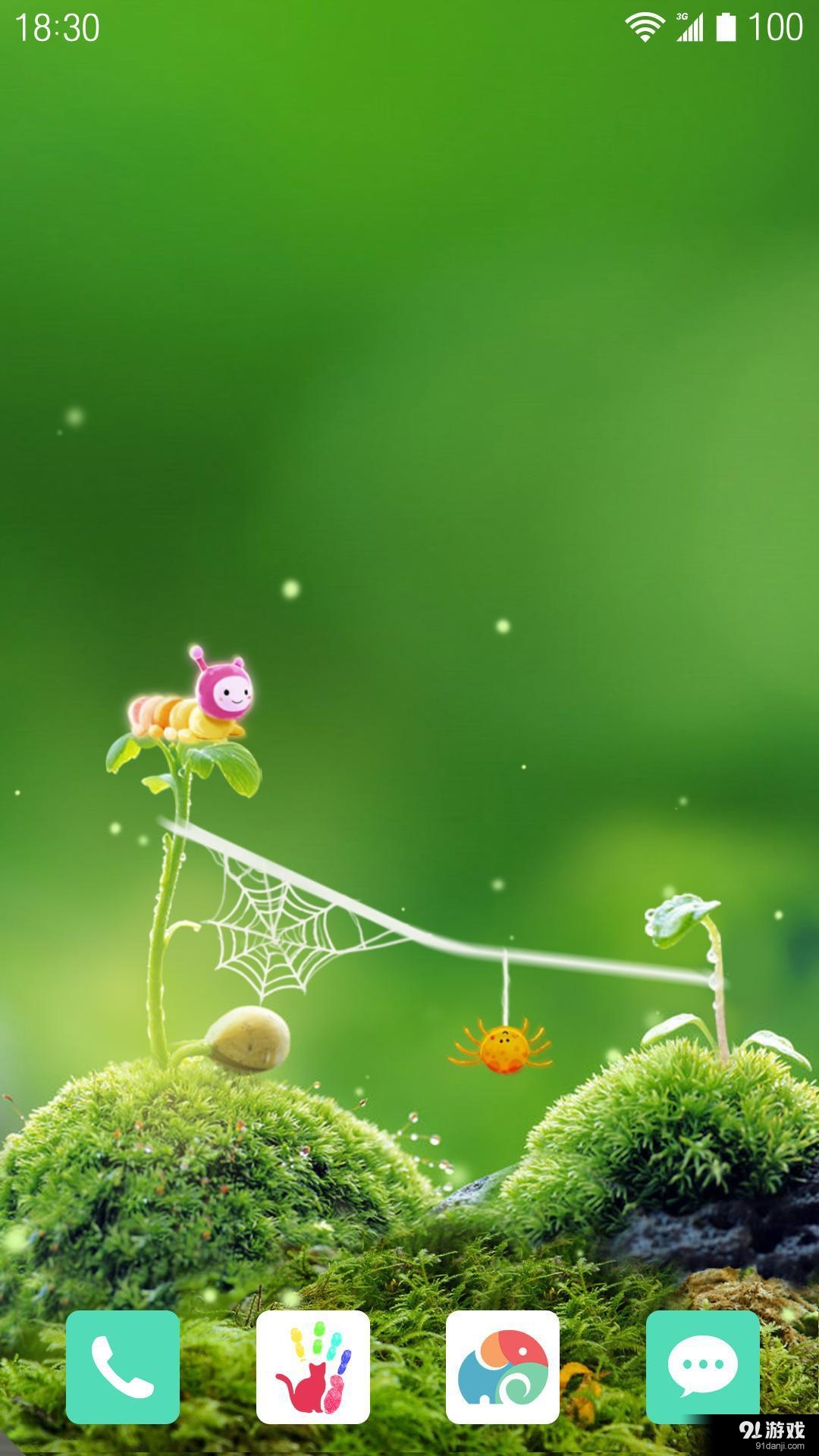
Task: Open the elephant icon app
Action: click(x=503, y=1367)
